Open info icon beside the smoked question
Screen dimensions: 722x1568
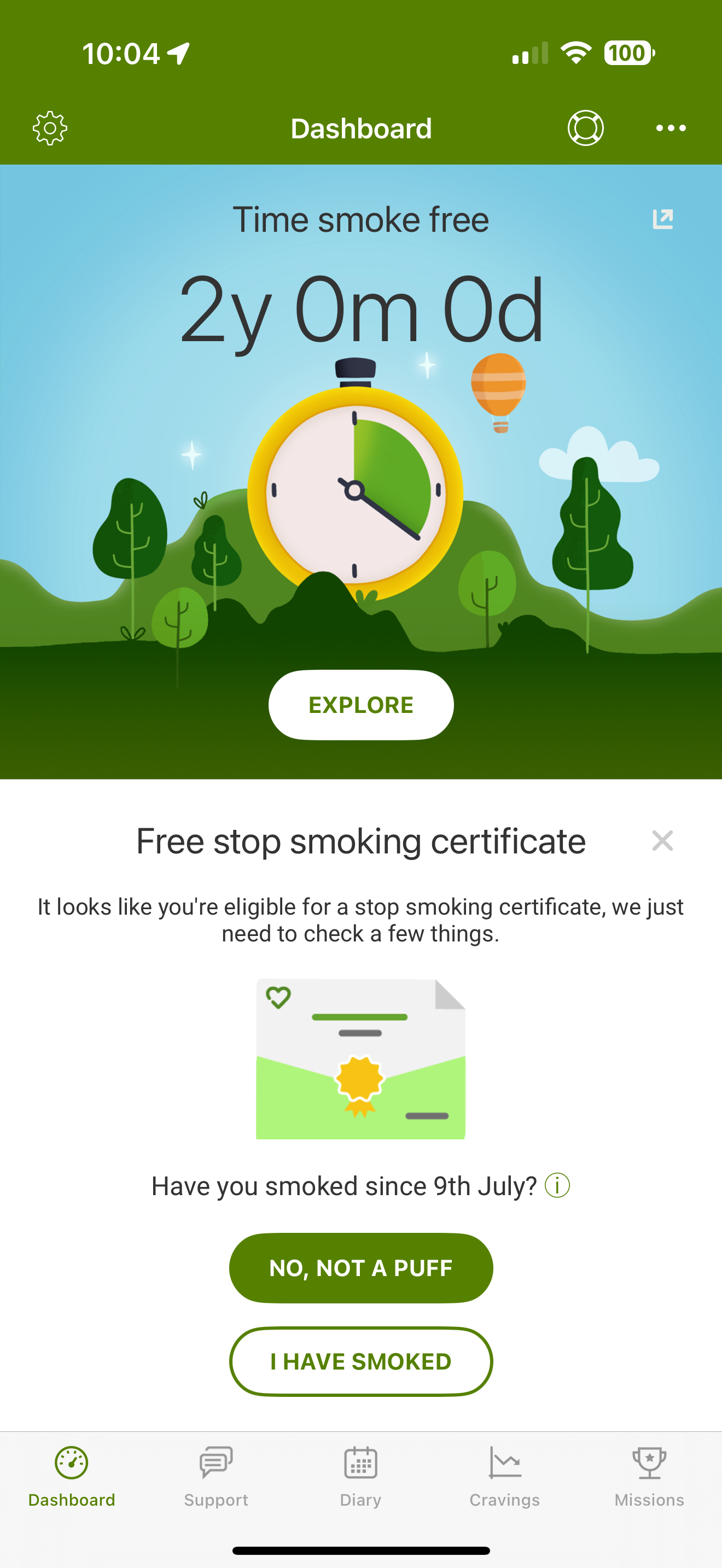coord(557,1186)
